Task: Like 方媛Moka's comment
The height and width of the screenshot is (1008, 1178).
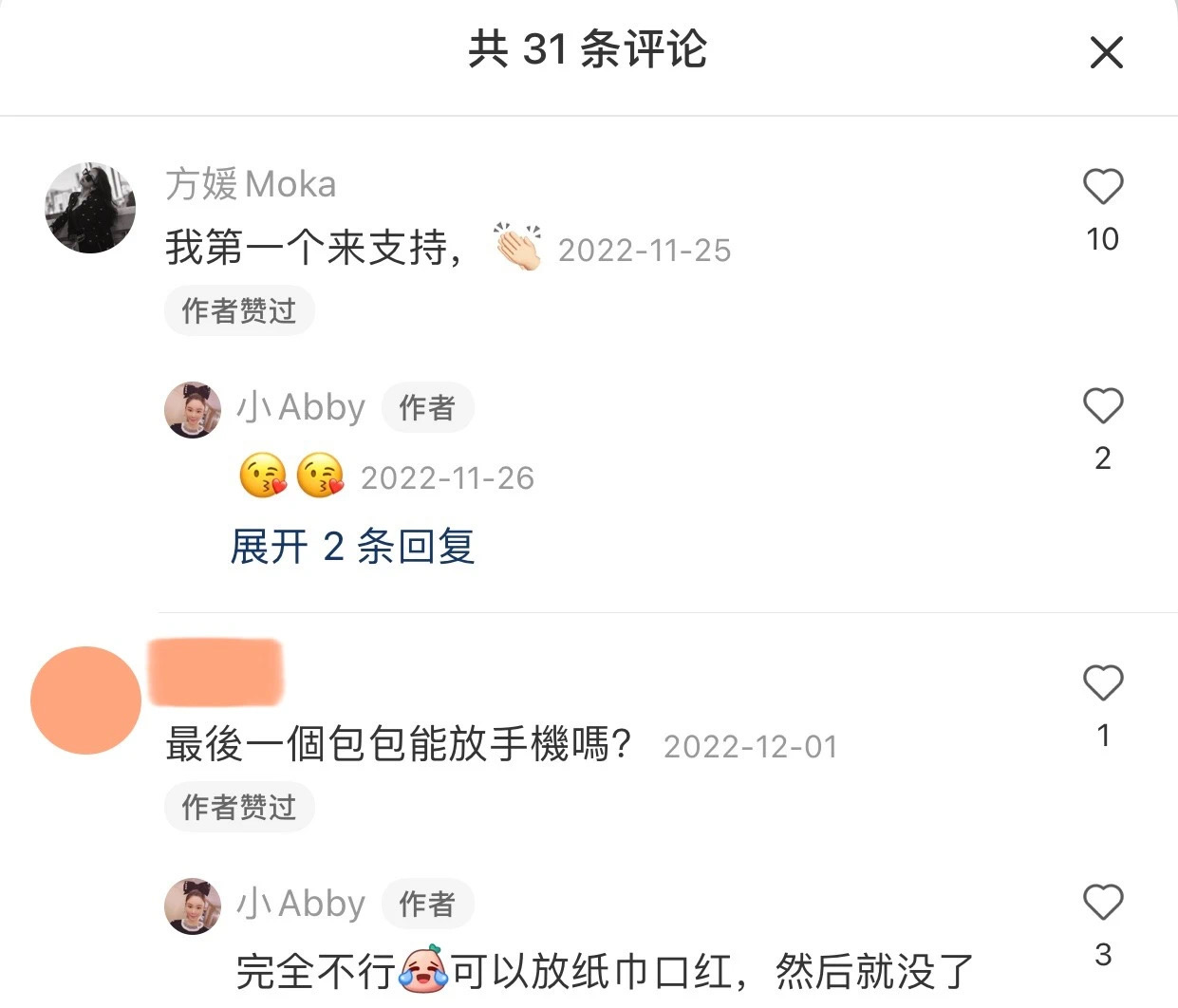Action: [x=1102, y=187]
